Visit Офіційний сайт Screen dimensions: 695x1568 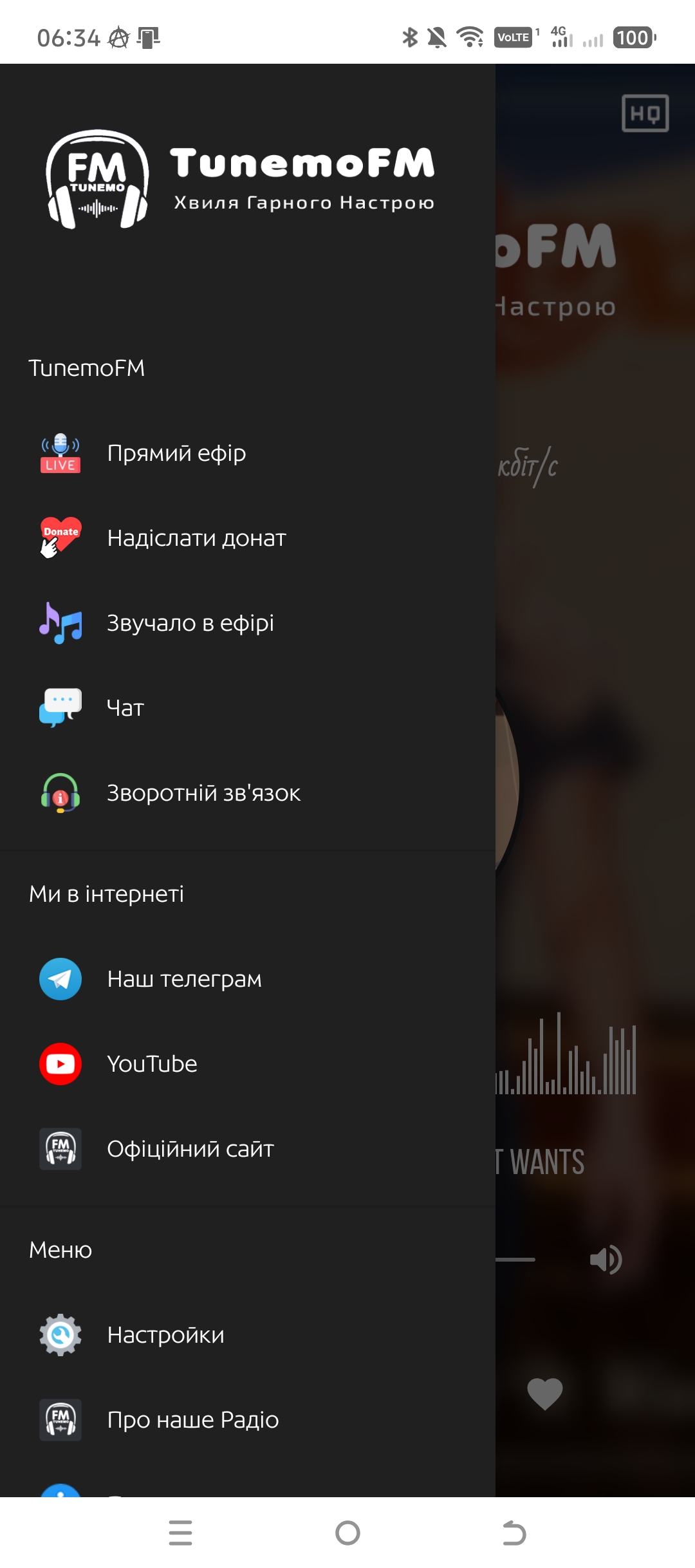(190, 1149)
